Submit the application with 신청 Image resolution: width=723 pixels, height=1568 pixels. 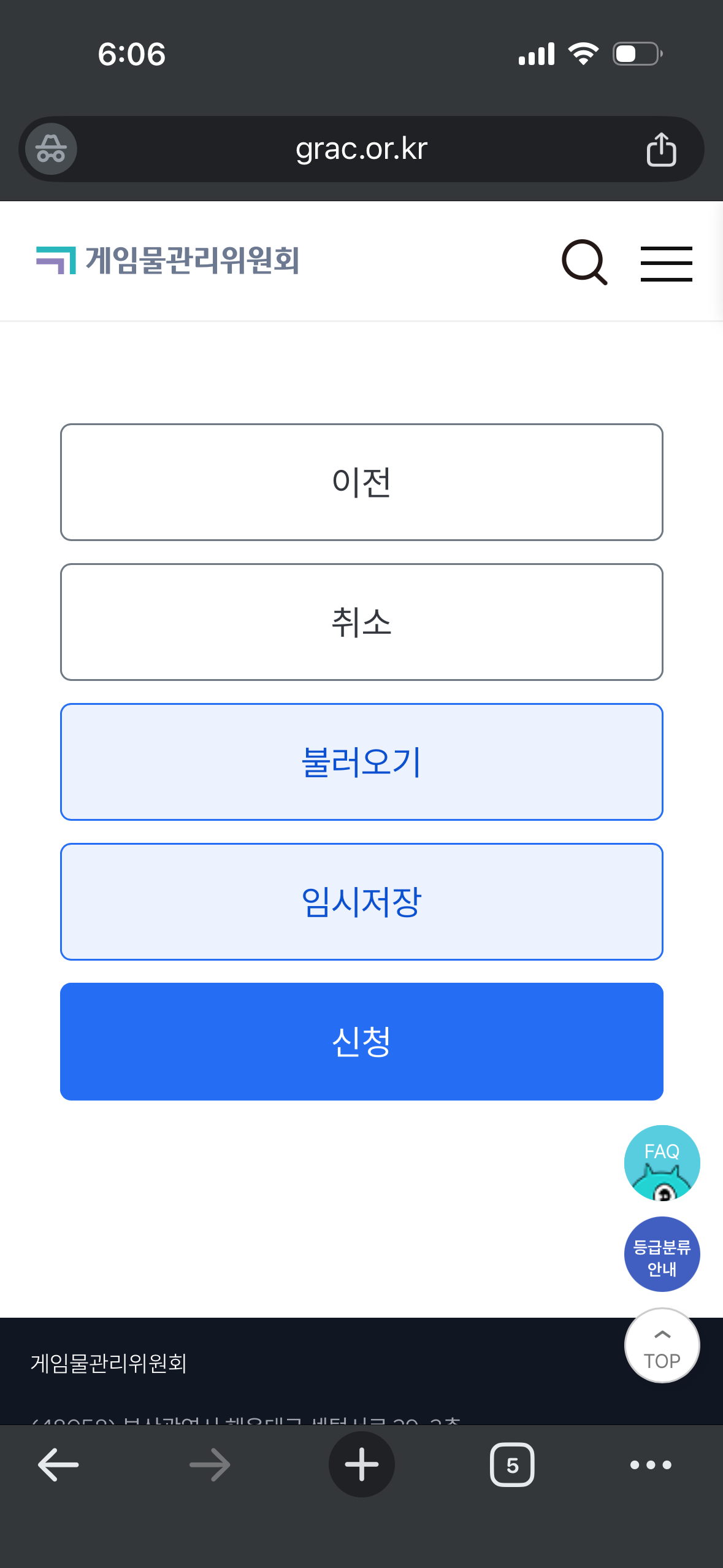361,1042
